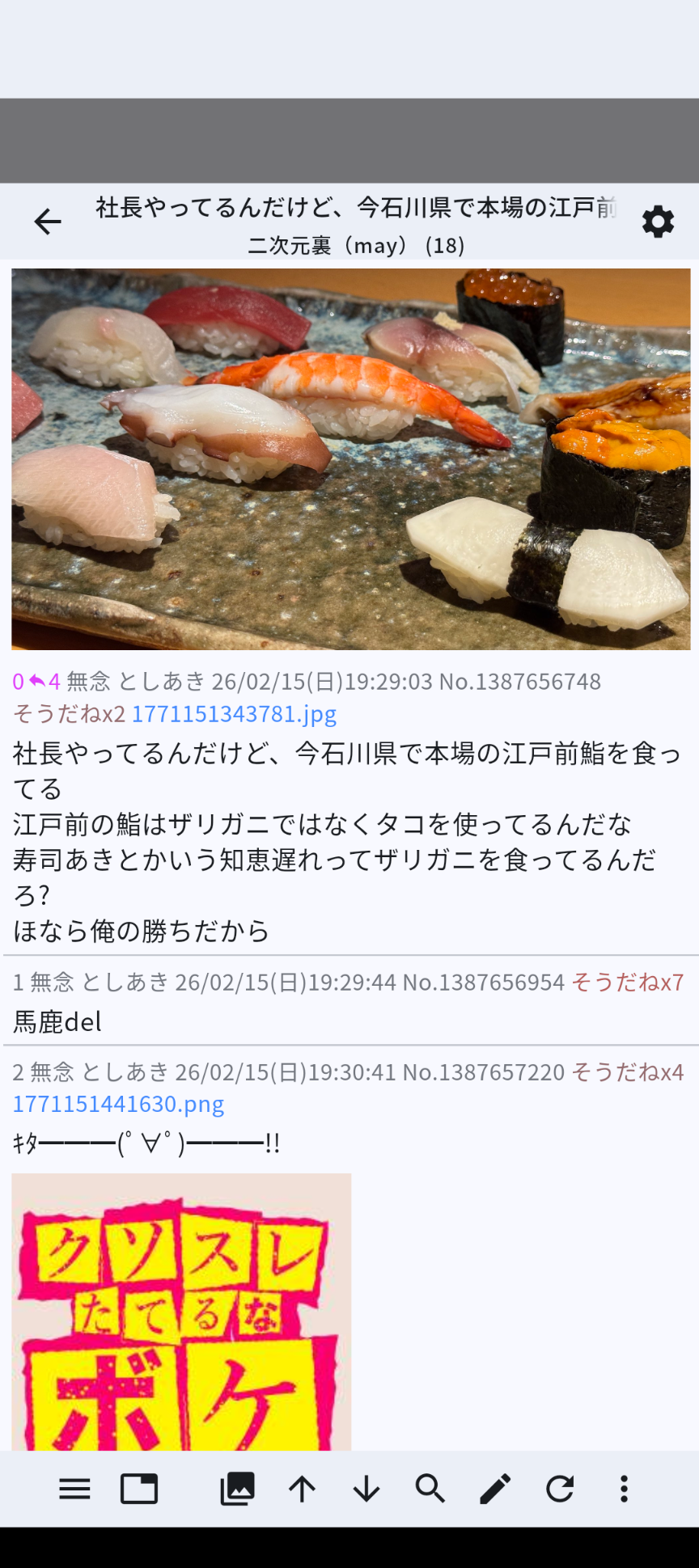Open the 1771151343781.jpg file link
The width and height of the screenshot is (699, 1568).
tap(234, 714)
